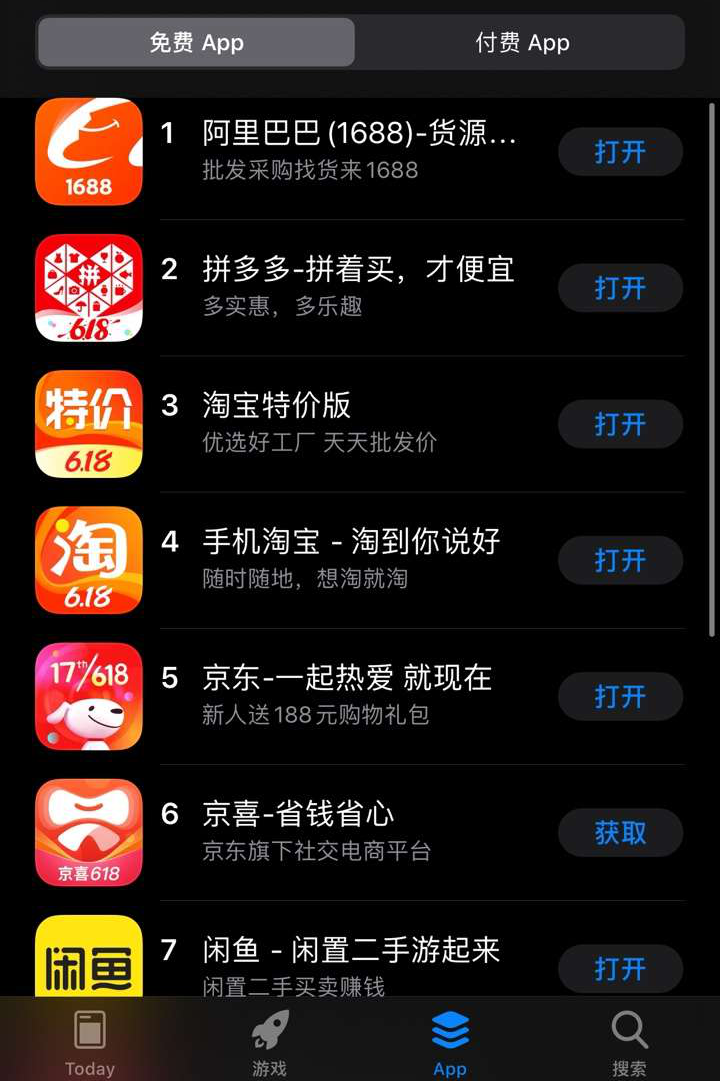720x1081 pixels.
Task: Tap 打开 next to 拼多多
Action: coord(620,288)
